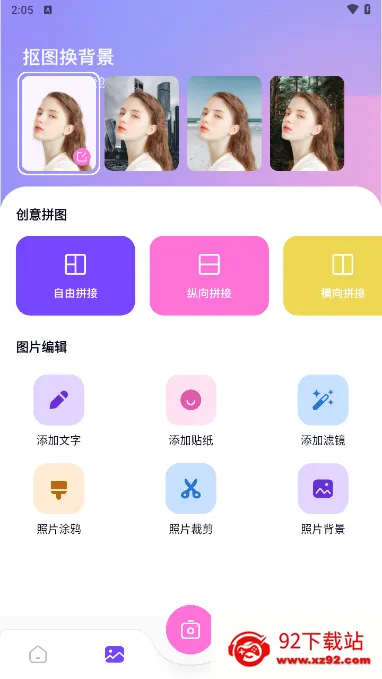
Task: Open 自由拼接 free collage
Action: coord(75,275)
